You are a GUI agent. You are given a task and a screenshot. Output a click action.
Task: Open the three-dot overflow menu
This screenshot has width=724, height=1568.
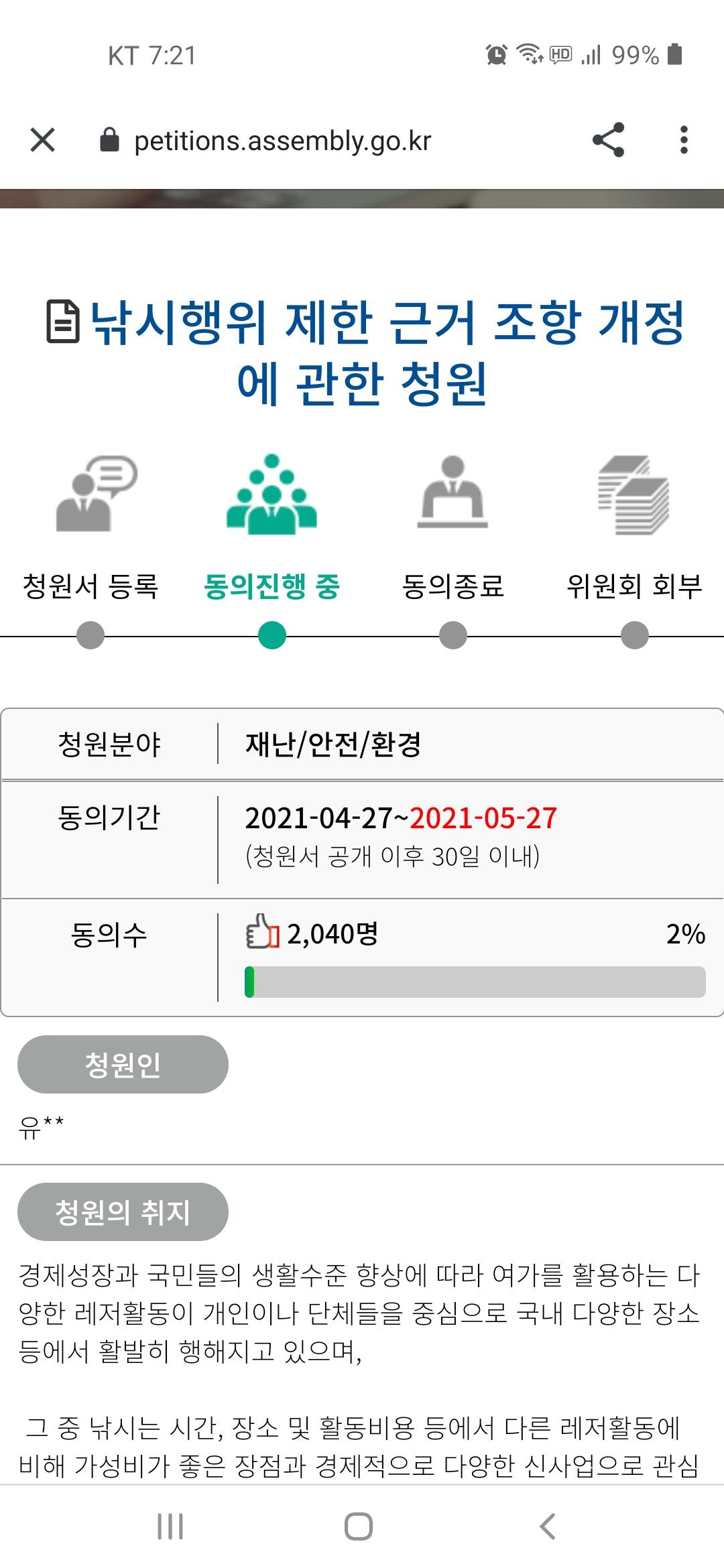(684, 140)
